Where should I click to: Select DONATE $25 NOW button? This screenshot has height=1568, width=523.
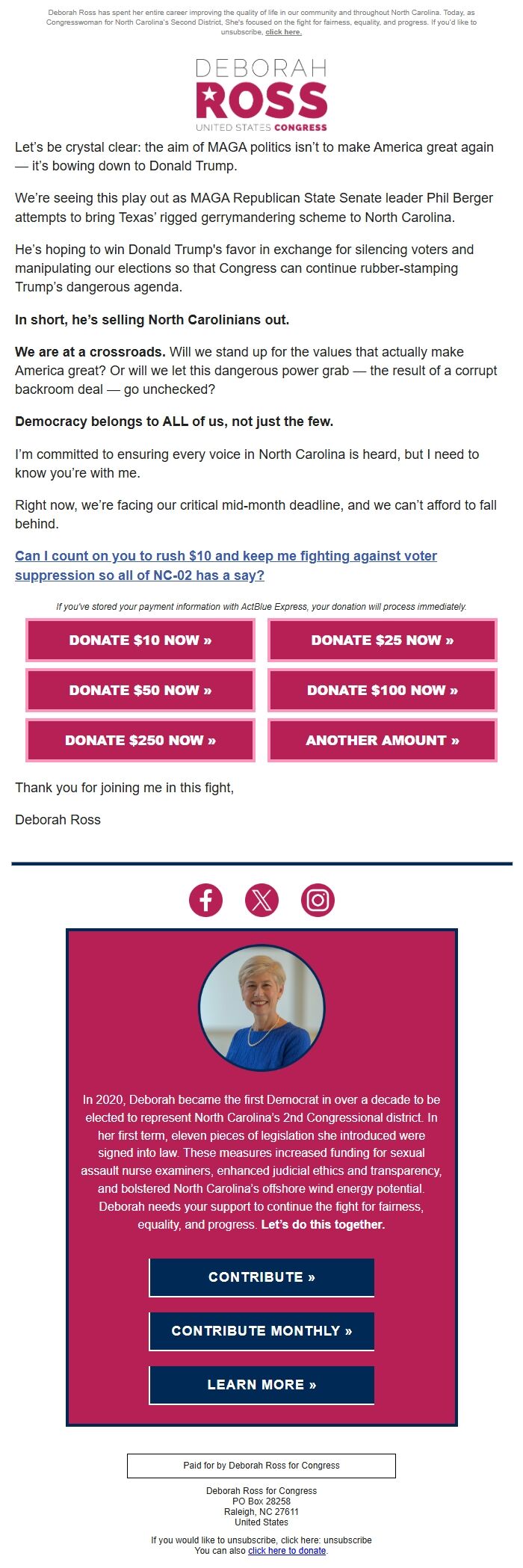382,640
